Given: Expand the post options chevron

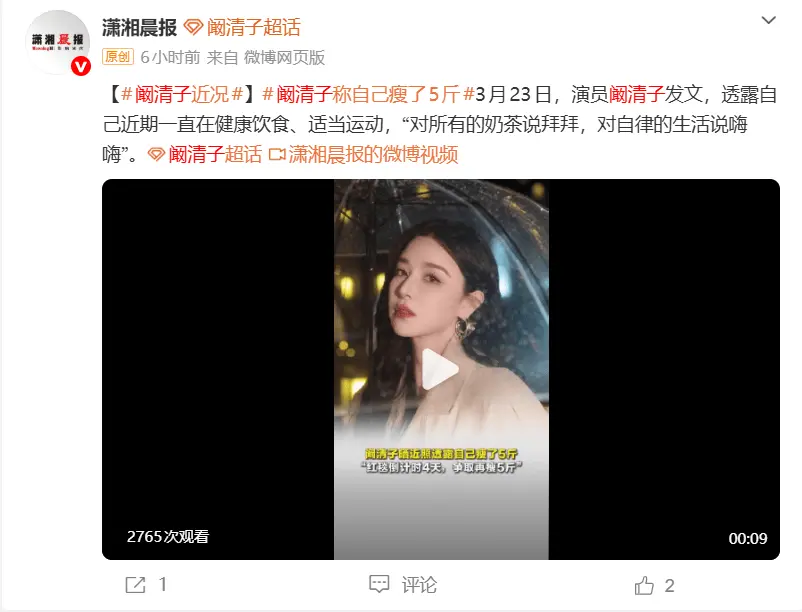Looking at the screenshot, I should 768,21.
